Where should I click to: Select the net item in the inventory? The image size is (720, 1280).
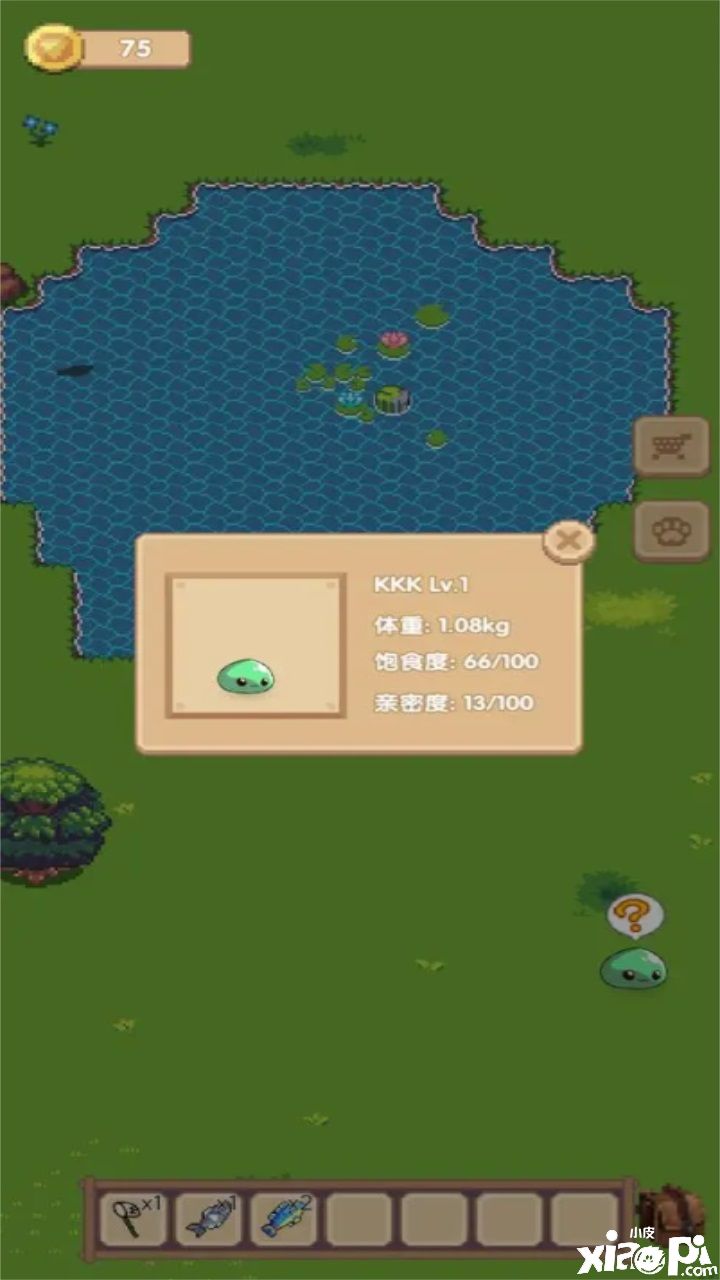click(133, 1217)
